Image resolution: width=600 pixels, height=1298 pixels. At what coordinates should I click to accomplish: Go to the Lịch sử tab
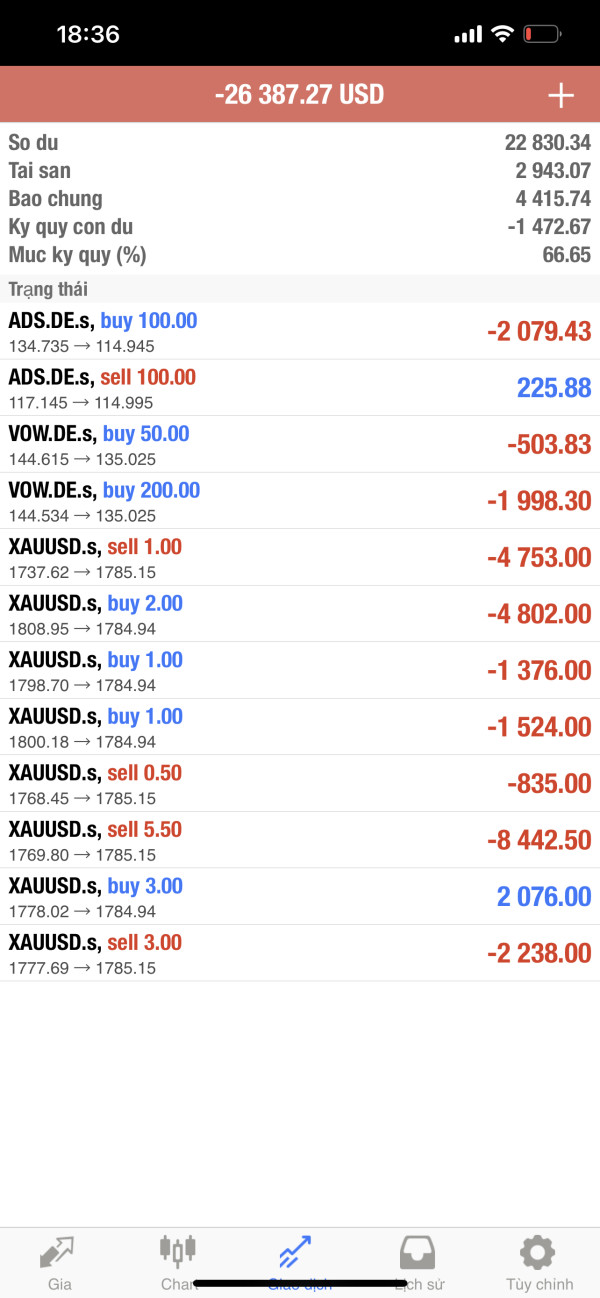[x=418, y=1263]
